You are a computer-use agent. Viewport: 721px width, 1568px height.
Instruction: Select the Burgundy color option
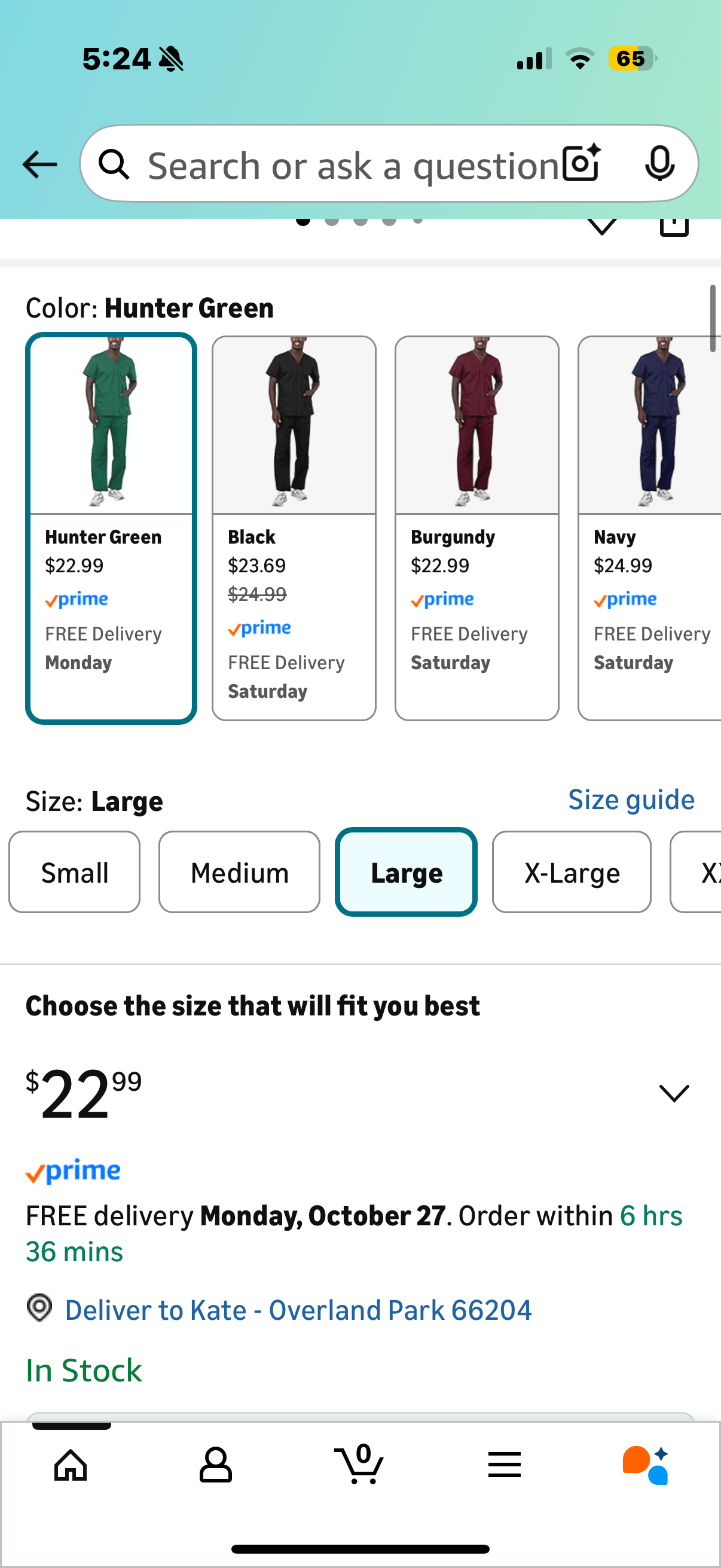click(x=476, y=527)
